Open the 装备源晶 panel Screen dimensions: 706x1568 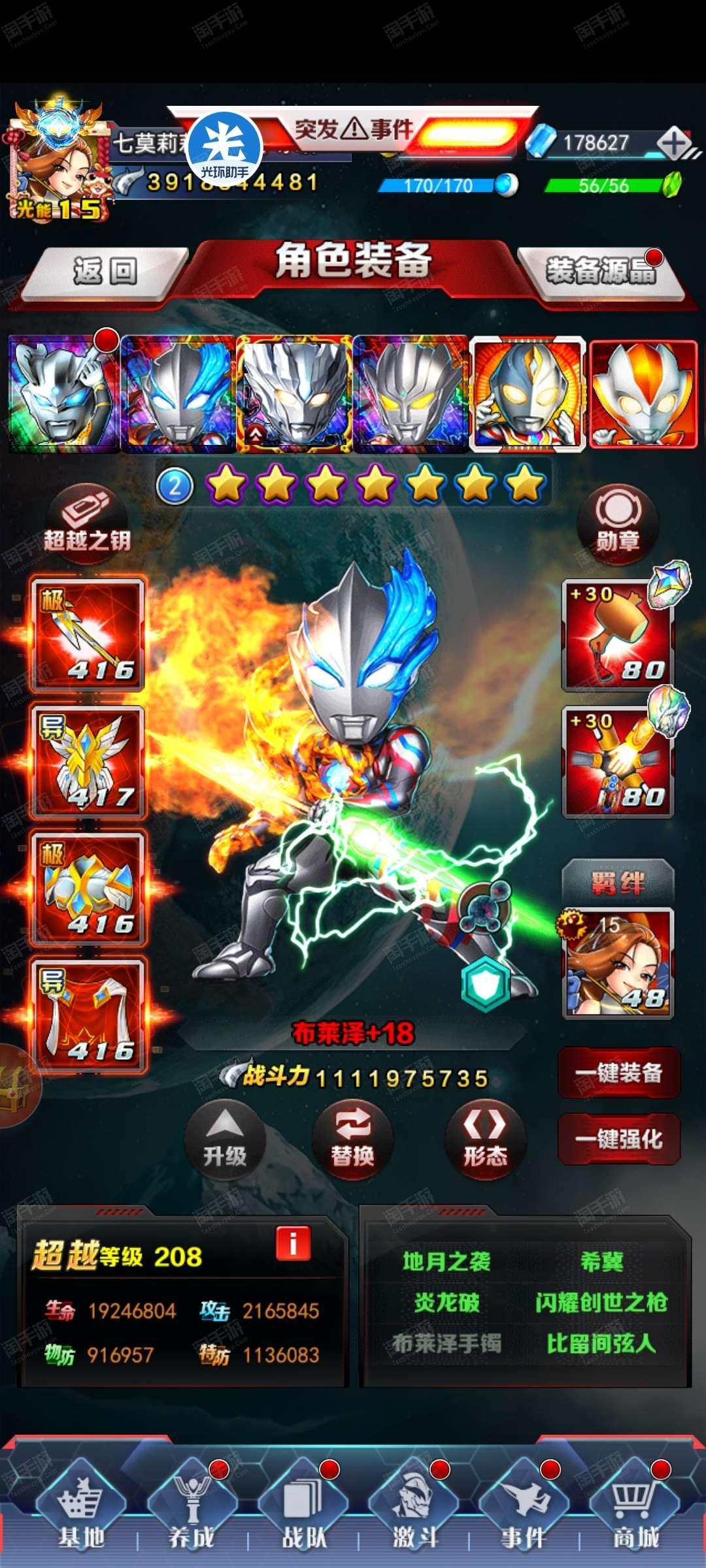pyautogui.click(x=600, y=272)
